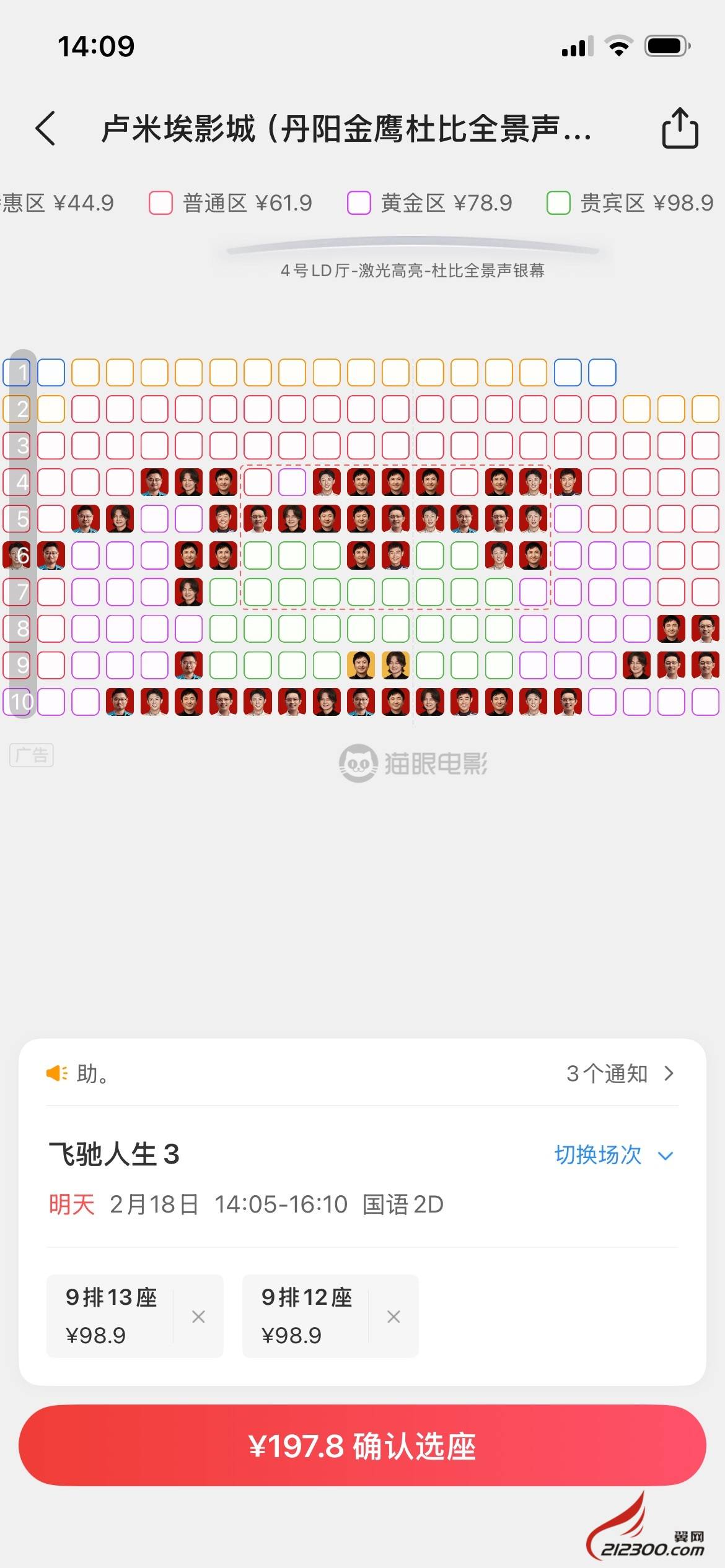Select the last purple seat in row 10
This screenshot has width=725, height=1568.
(x=705, y=702)
